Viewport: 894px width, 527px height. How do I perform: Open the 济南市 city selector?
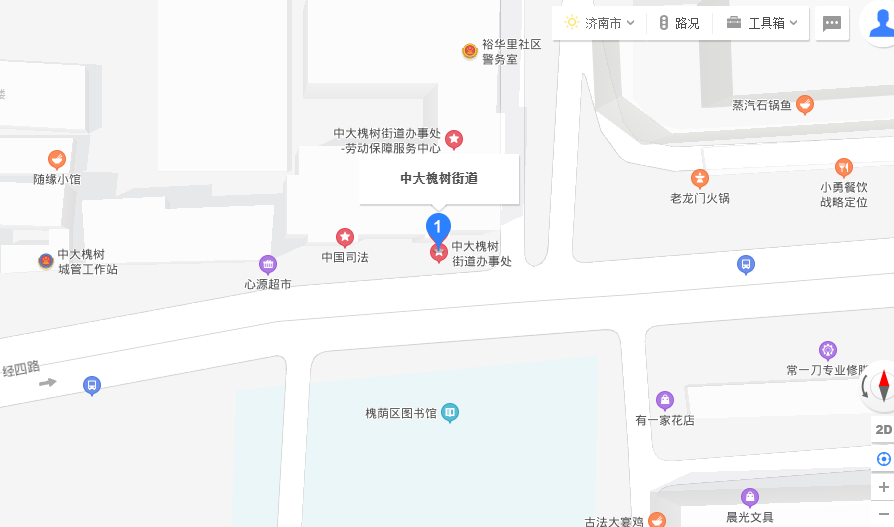pyautogui.click(x=600, y=23)
